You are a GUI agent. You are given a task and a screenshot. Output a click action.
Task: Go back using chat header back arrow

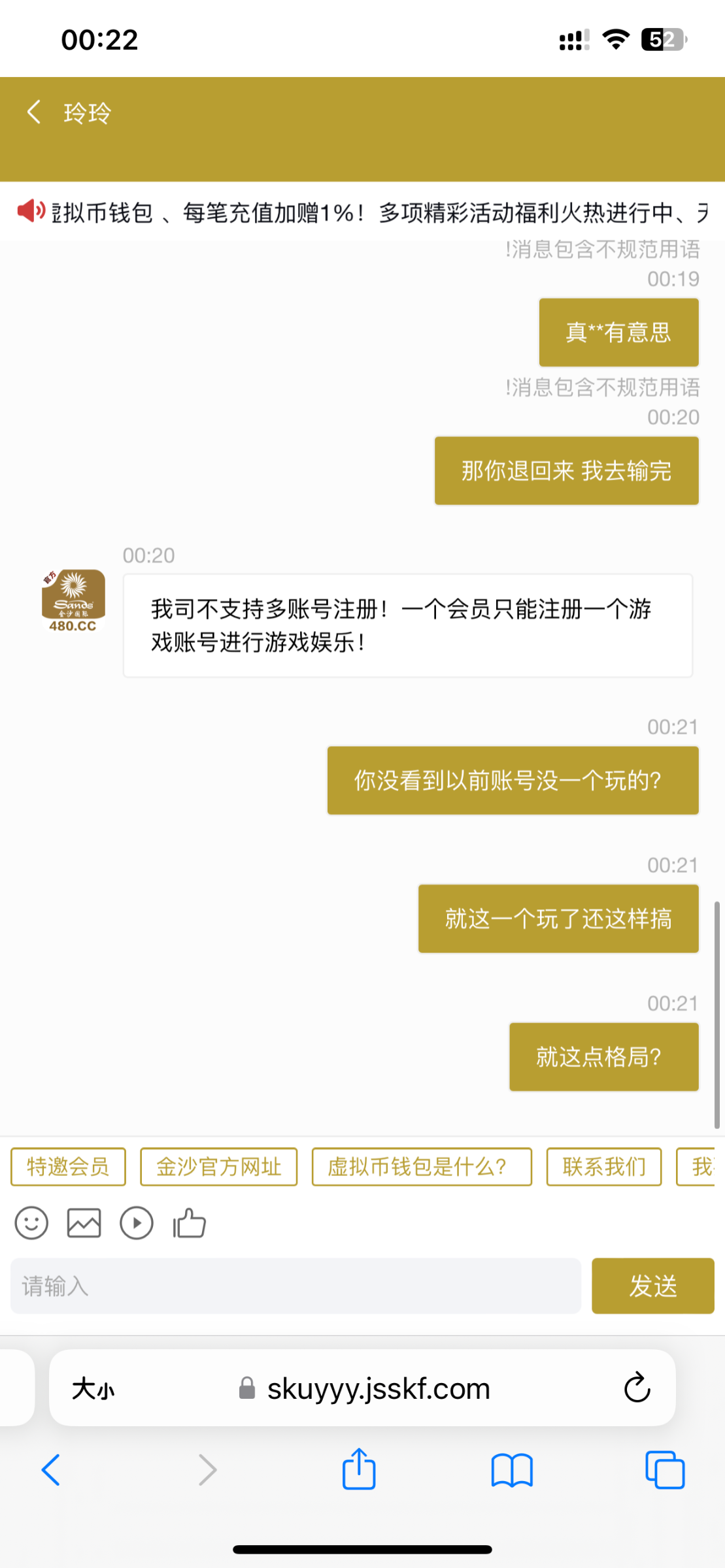point(35,112)
